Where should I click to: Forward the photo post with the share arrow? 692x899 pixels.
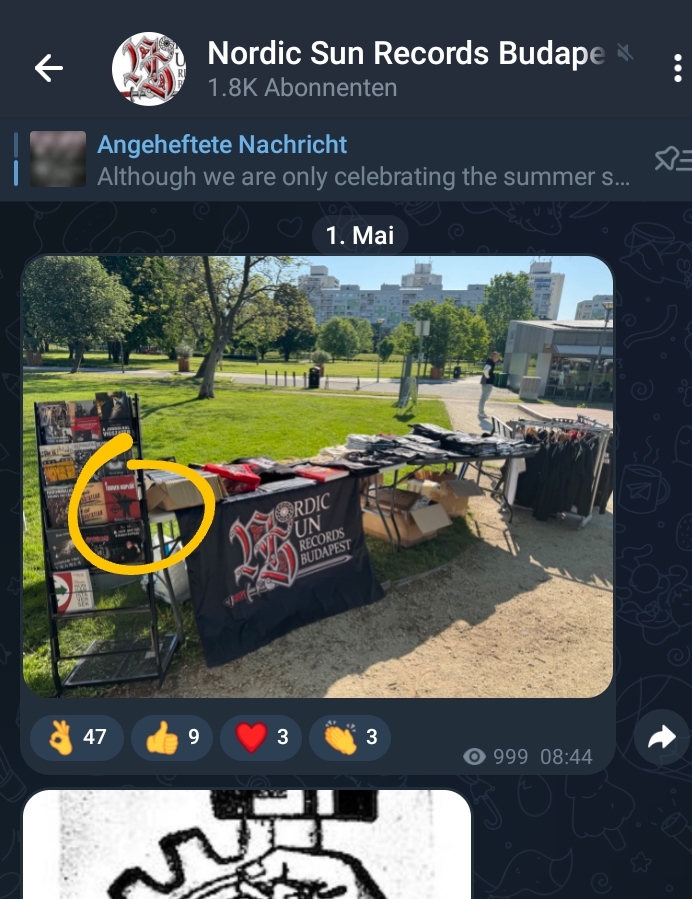point(661,738)
